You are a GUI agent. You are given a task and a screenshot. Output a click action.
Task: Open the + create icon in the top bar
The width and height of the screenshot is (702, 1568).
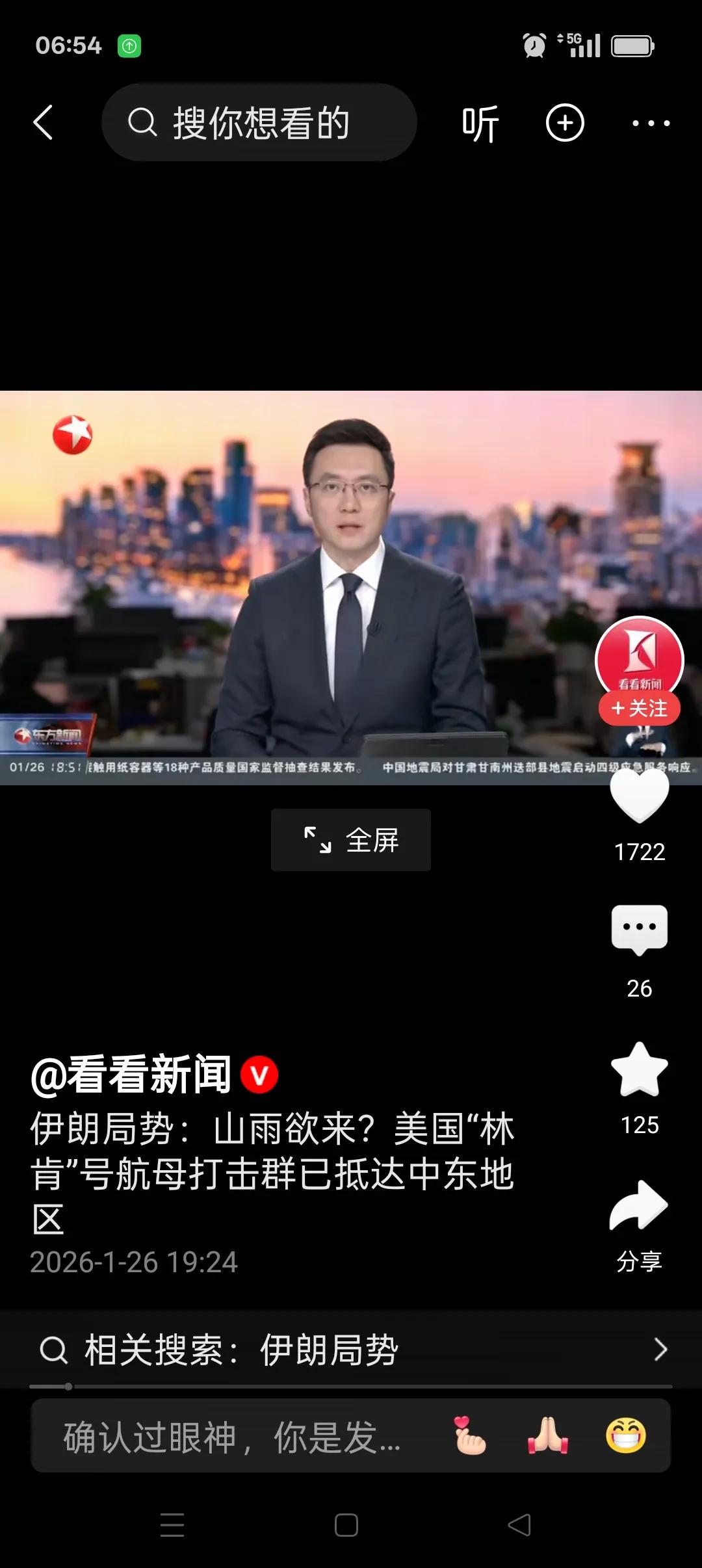(564, 123)
